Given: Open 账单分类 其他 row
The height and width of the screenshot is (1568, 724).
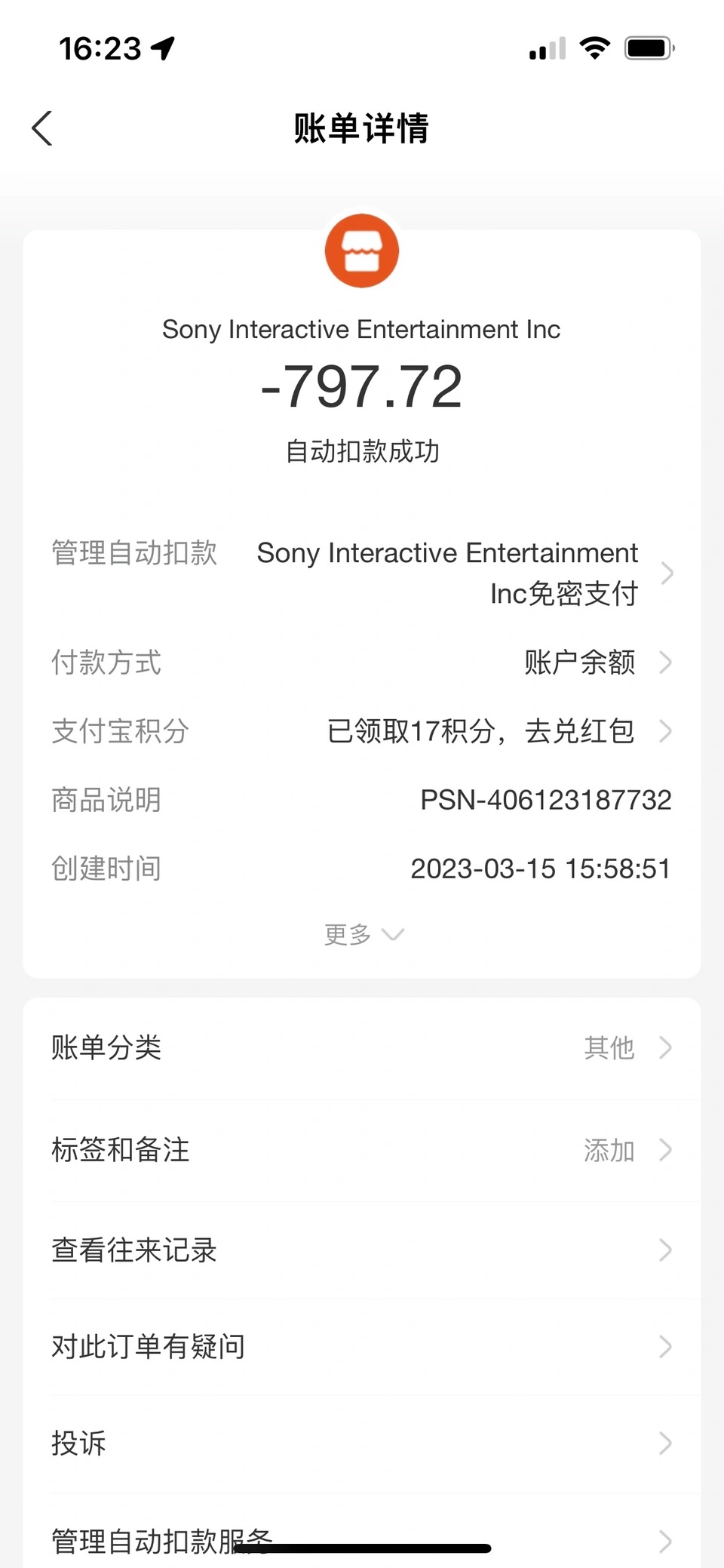Looking at the screenshot, I should coord(362,1047).
